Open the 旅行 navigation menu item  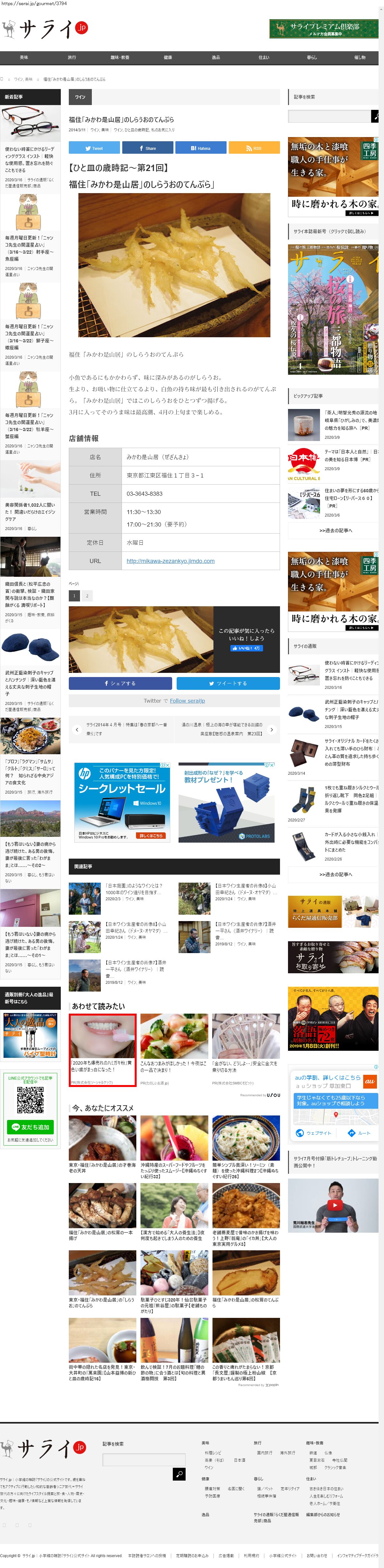(72, 57)
